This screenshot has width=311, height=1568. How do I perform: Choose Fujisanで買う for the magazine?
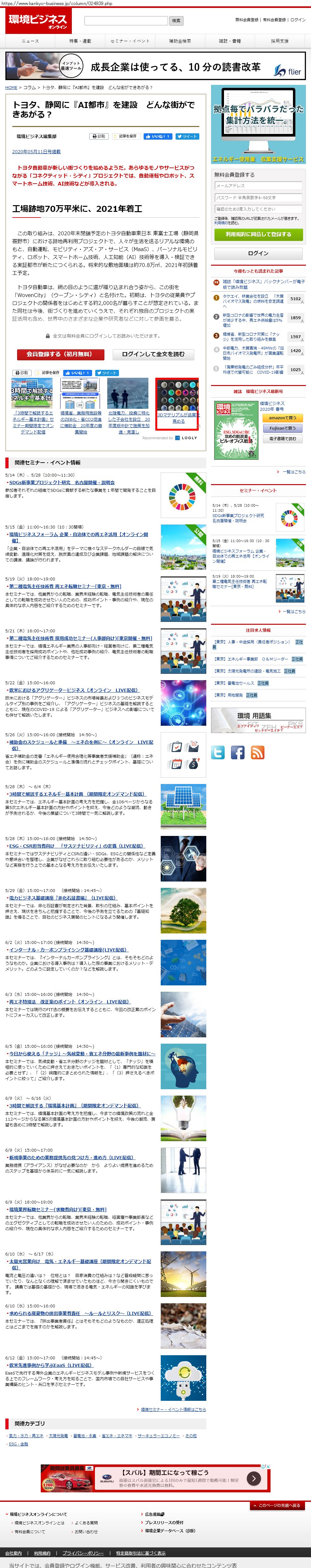pyautogui.click(x=283, y=428)
